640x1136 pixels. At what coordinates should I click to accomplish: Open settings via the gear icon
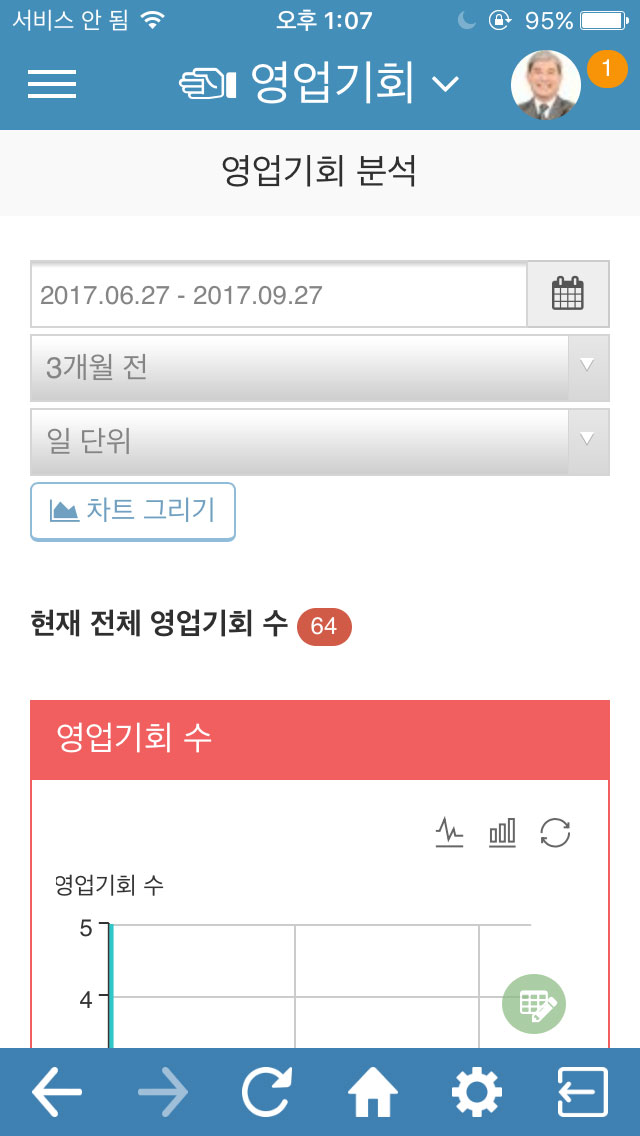[x=477, y=1091]
